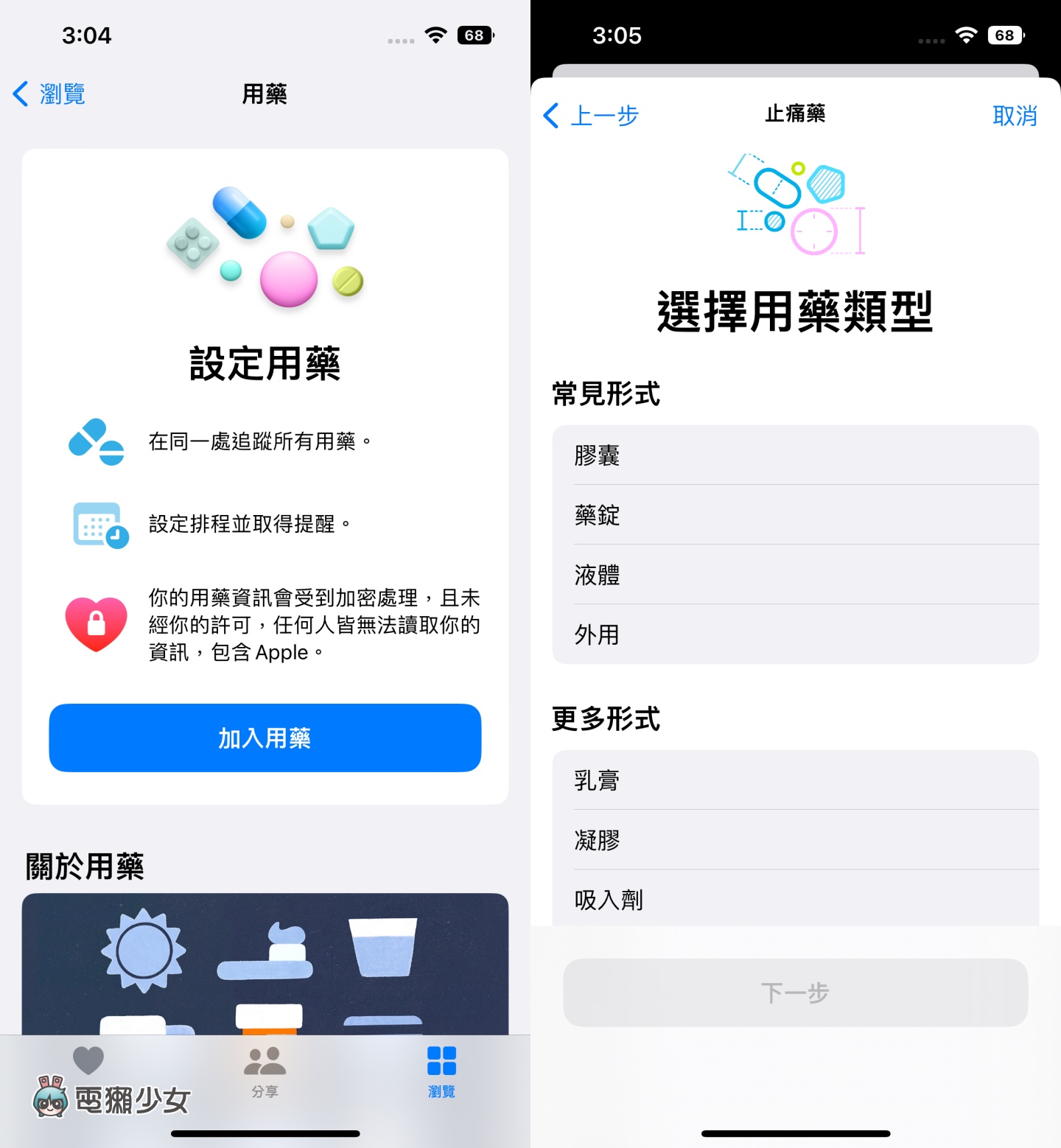Pick 吸入劑 from the list

click(795, 899)
